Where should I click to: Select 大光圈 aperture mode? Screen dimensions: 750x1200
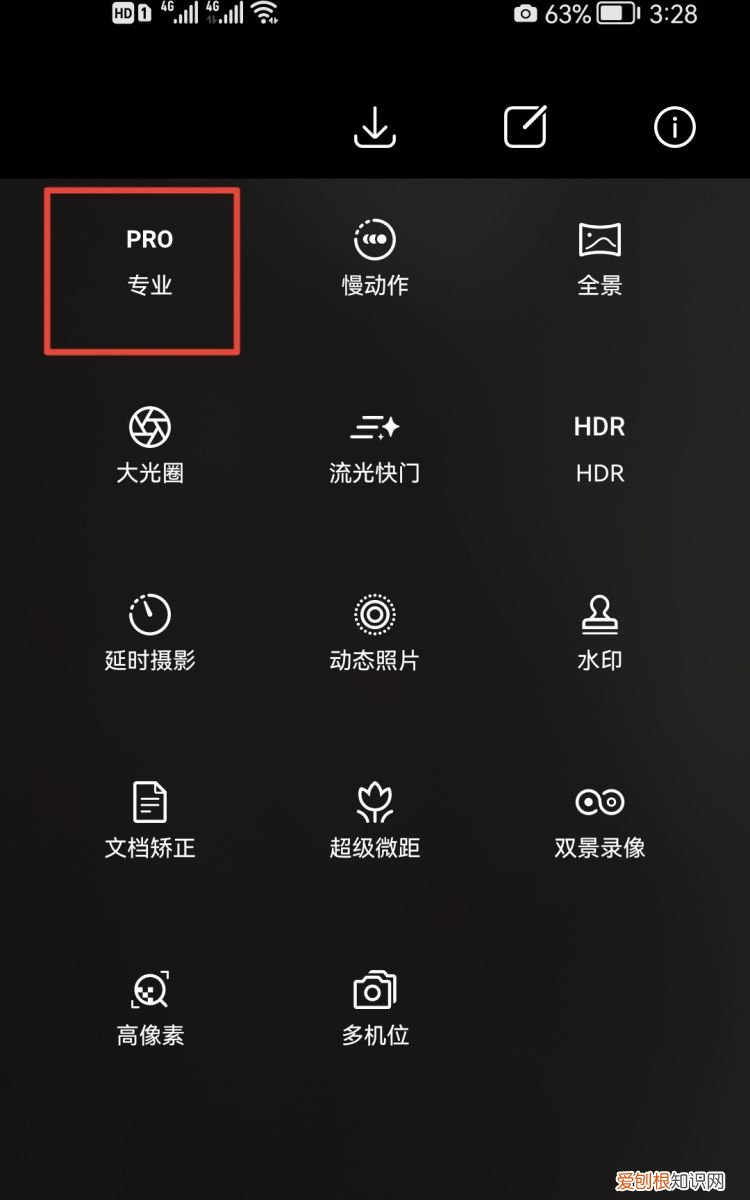[149, 445]
